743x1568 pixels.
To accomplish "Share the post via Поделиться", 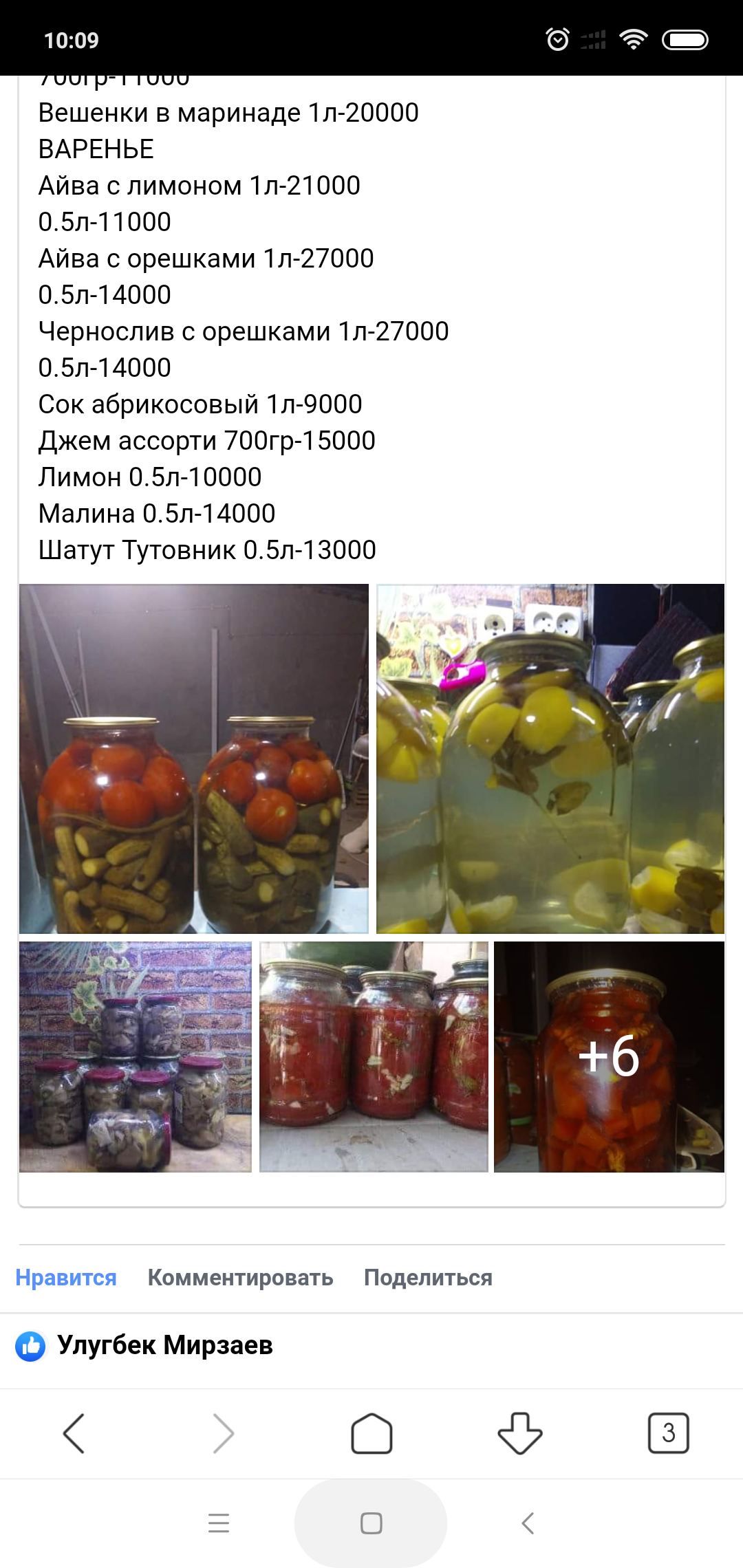I will (x=428, y=1278).
